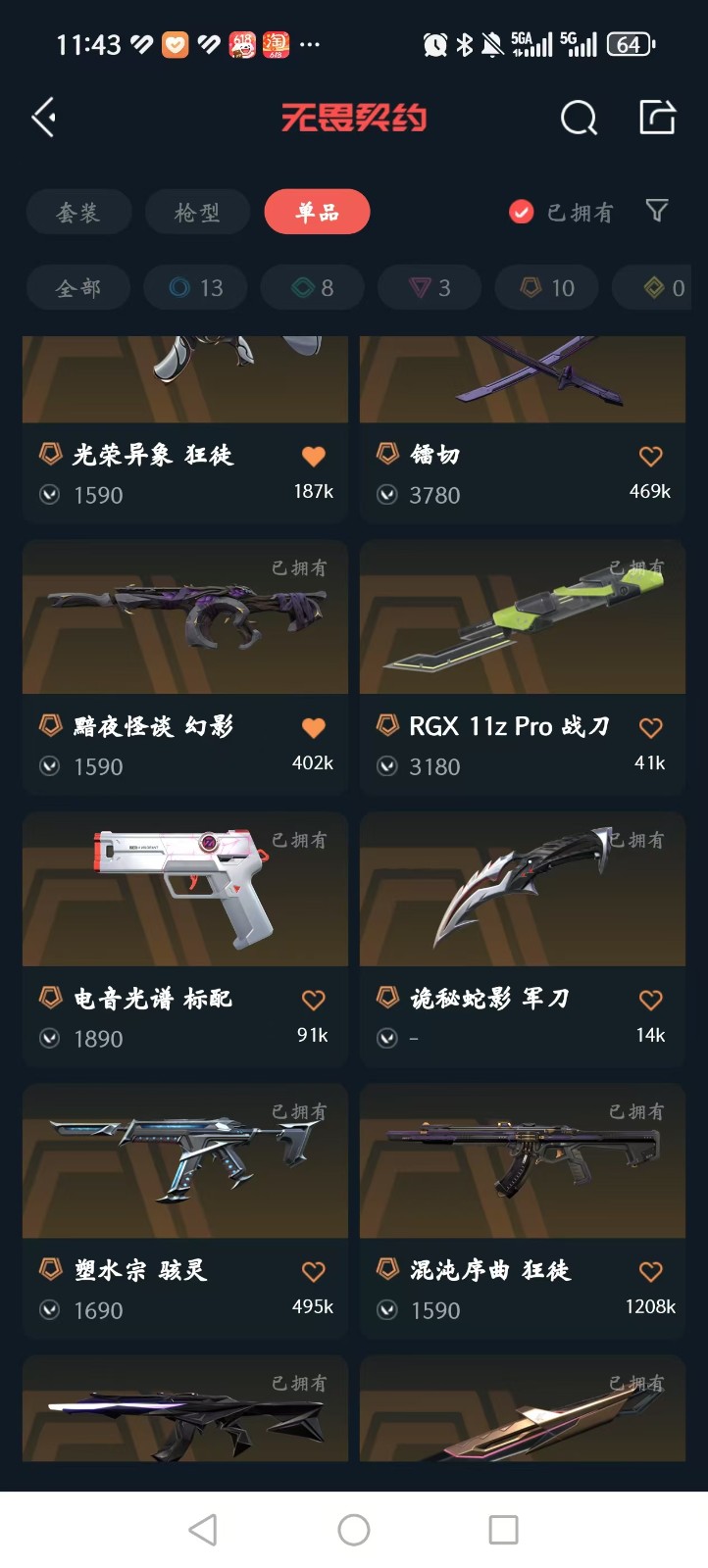Remove the like on 光荣异象 狂徒

tap(313, 456)
